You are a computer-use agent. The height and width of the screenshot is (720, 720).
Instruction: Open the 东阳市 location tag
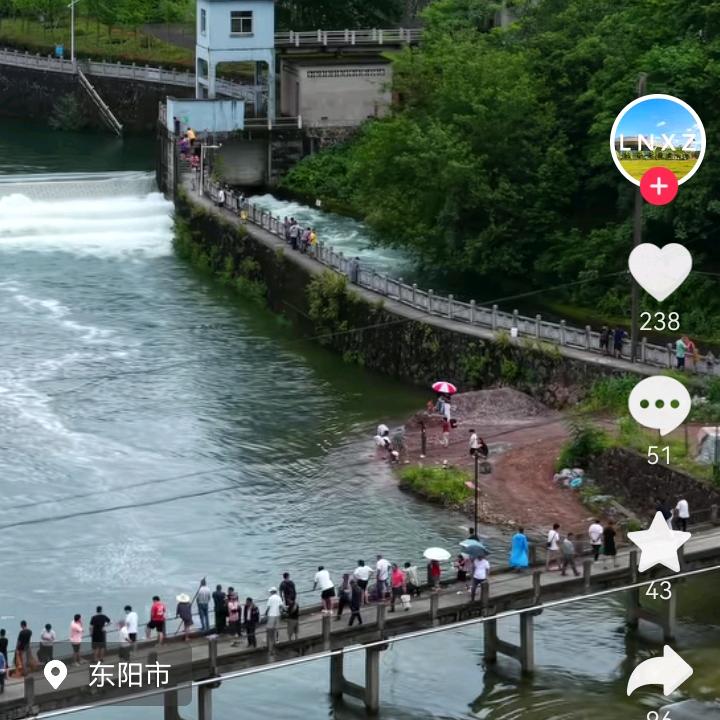click(110, 675)
